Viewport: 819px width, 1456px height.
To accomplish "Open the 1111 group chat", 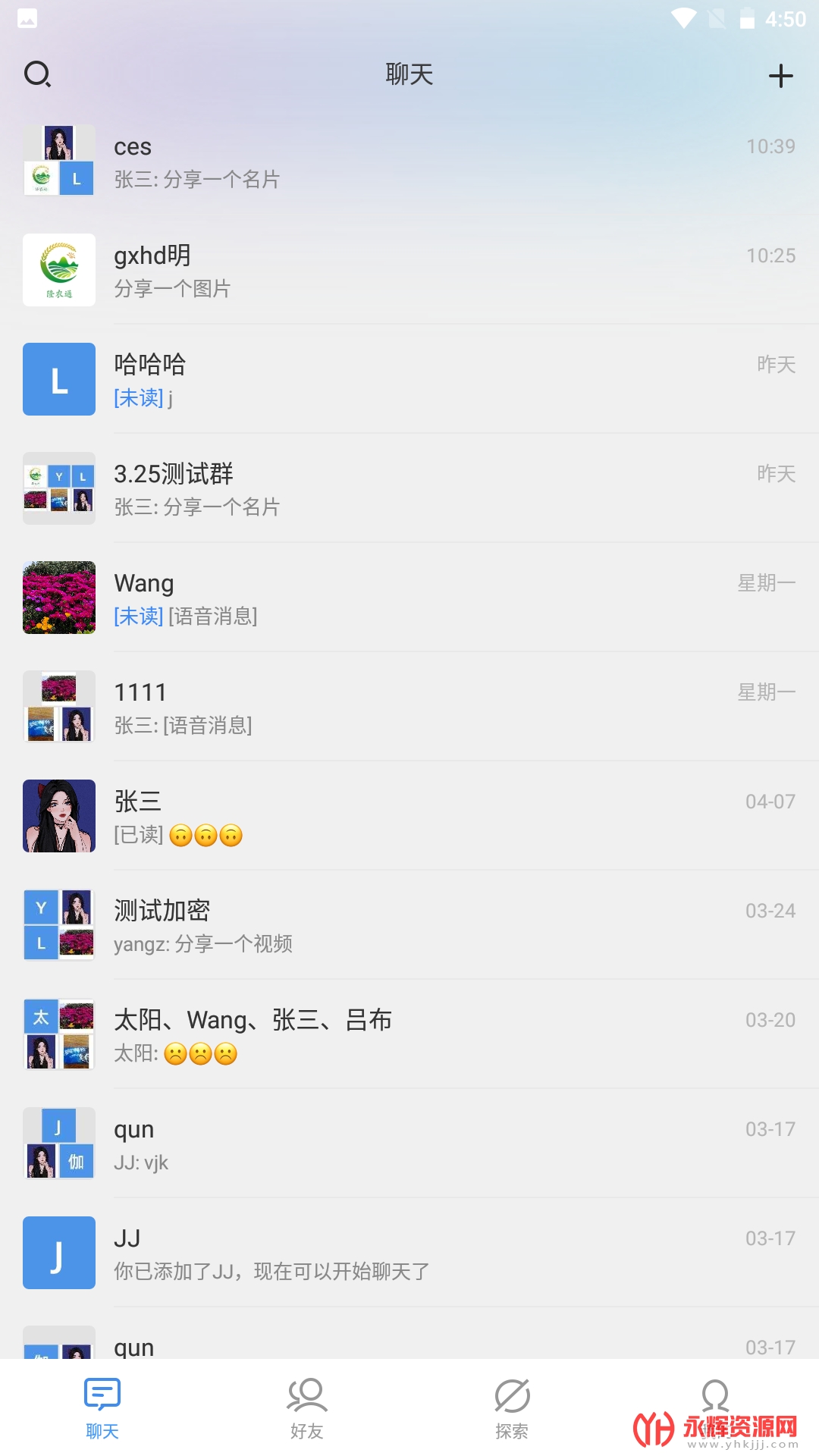I will tap(409, 708).
